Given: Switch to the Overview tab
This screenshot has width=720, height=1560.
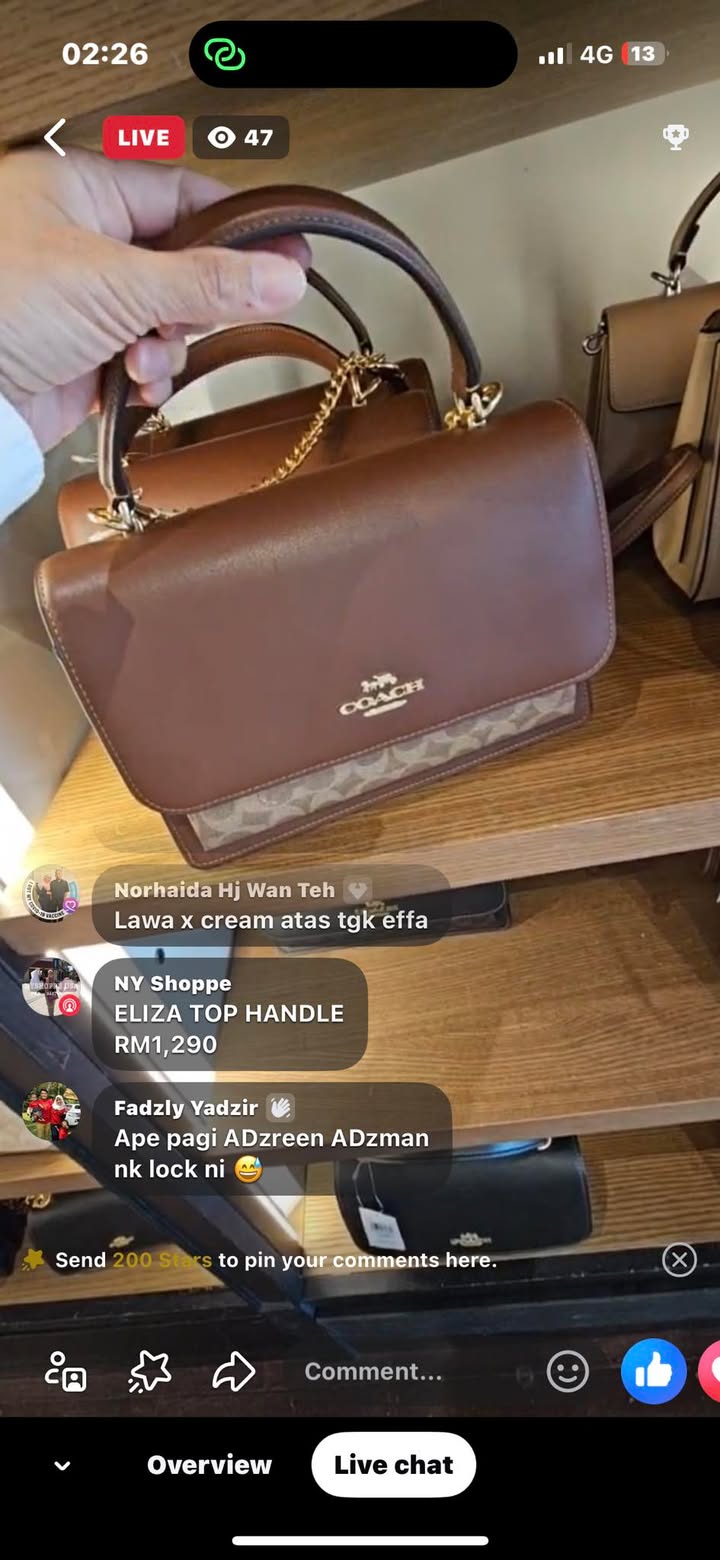Looking at the screenshot, I should point(209,1465).
